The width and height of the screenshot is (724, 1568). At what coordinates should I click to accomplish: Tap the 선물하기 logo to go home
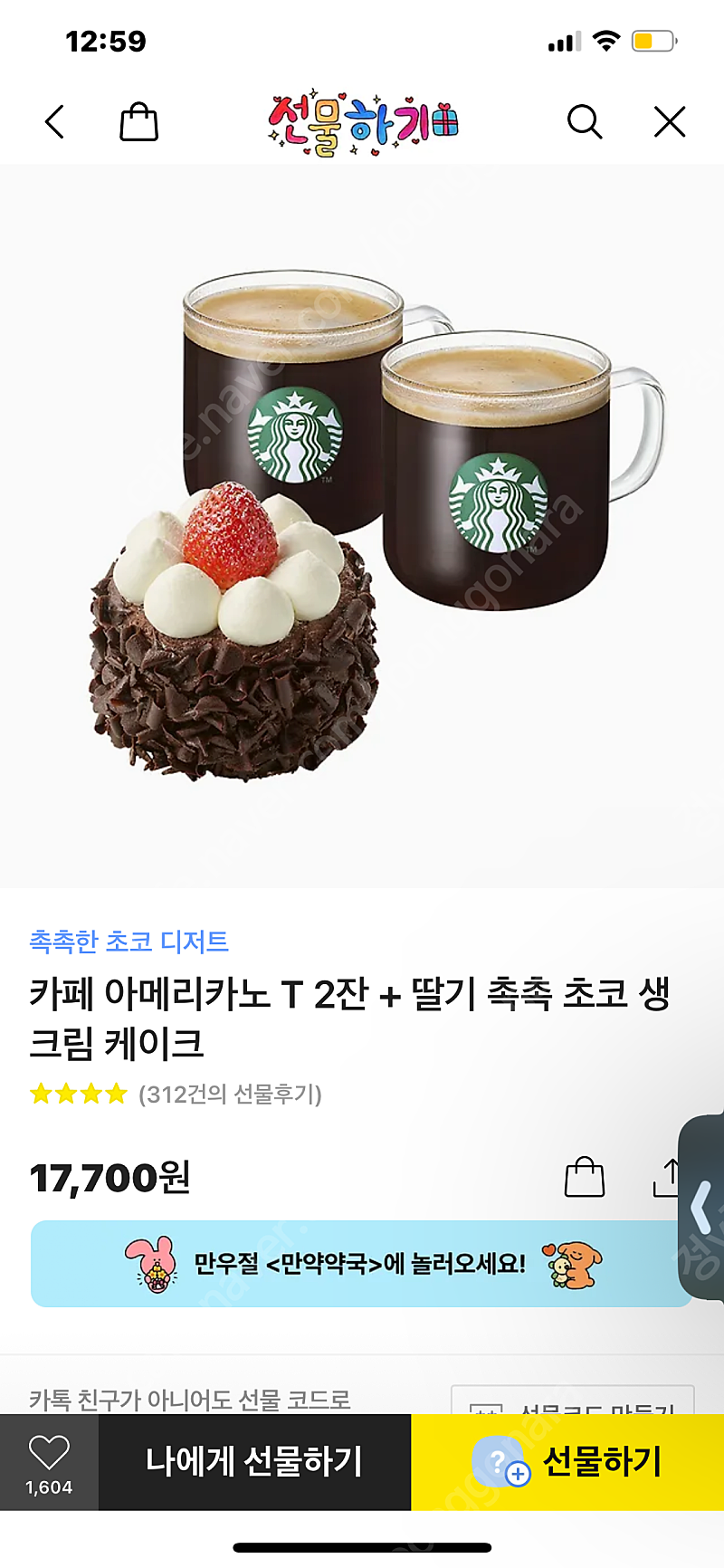tap(363, 123)
